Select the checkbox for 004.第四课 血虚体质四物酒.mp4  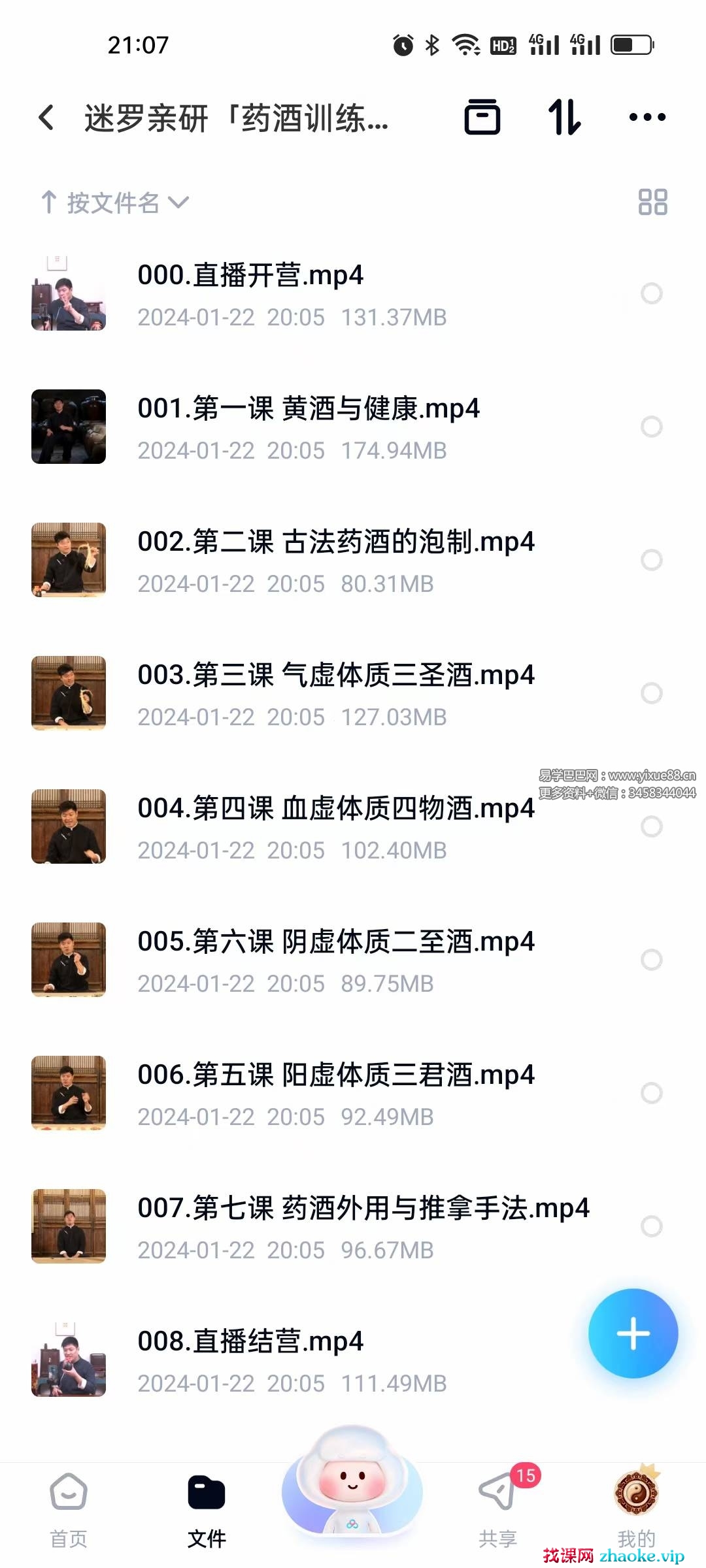click(651, 826)
